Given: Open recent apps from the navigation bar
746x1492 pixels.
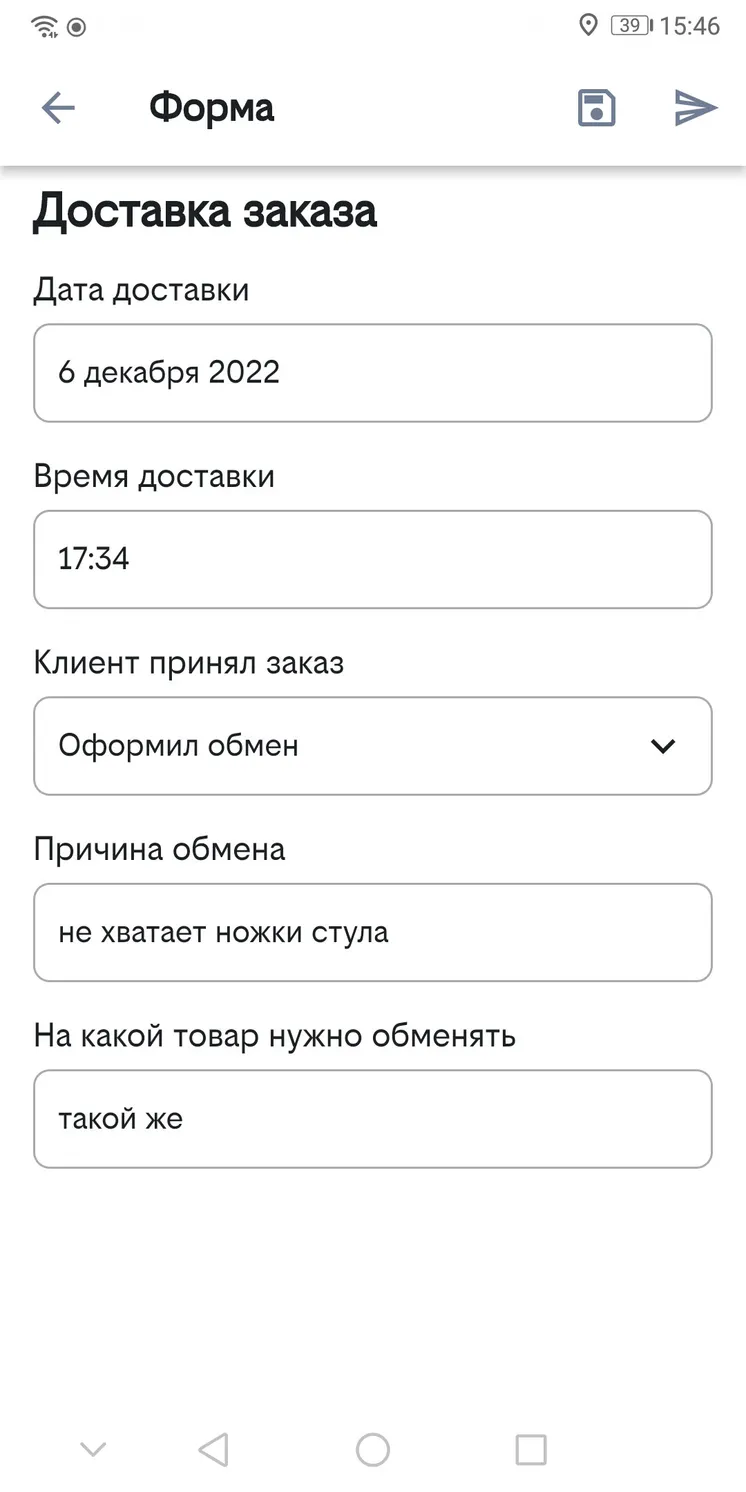Looking at the screenshot, I should [x=531, y=1449].
